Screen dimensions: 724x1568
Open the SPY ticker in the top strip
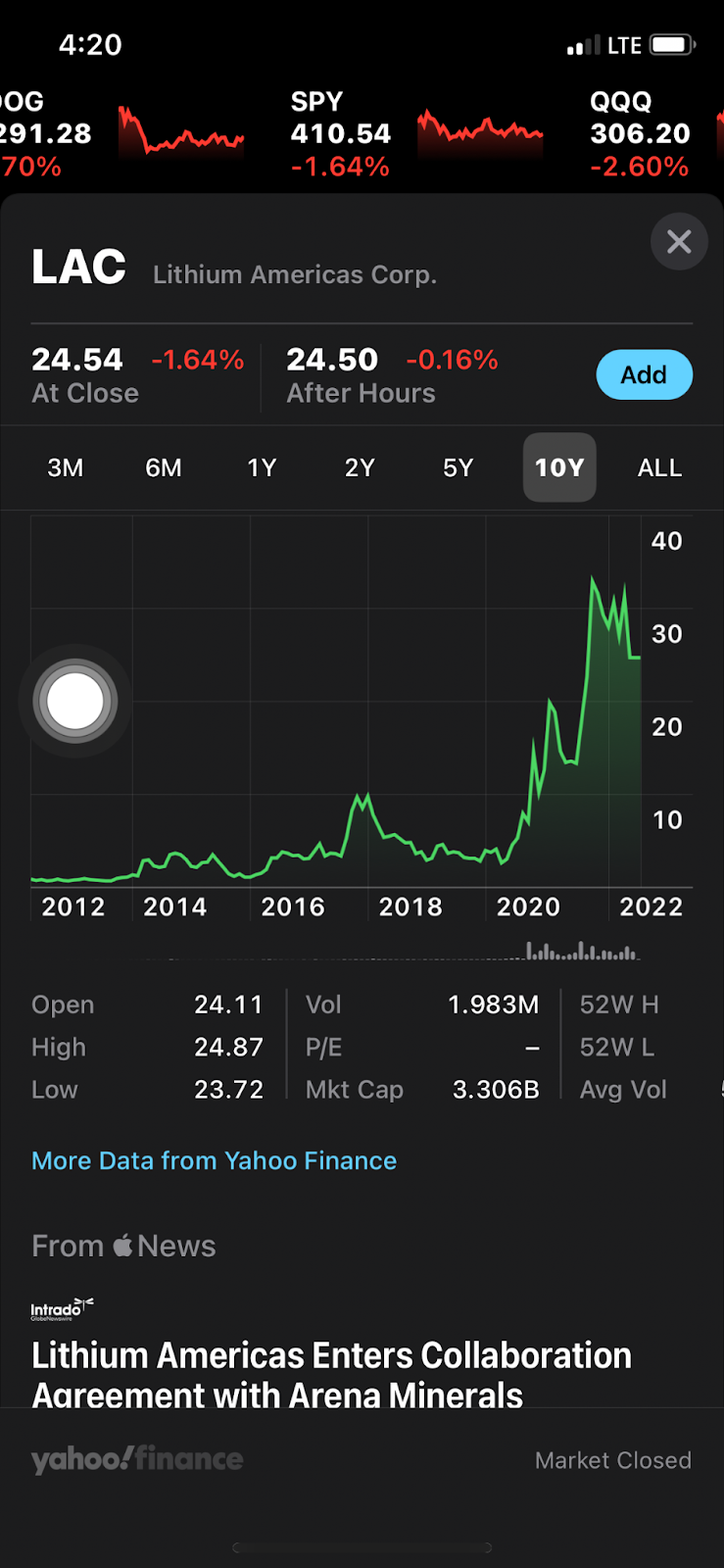pos(340,134)
